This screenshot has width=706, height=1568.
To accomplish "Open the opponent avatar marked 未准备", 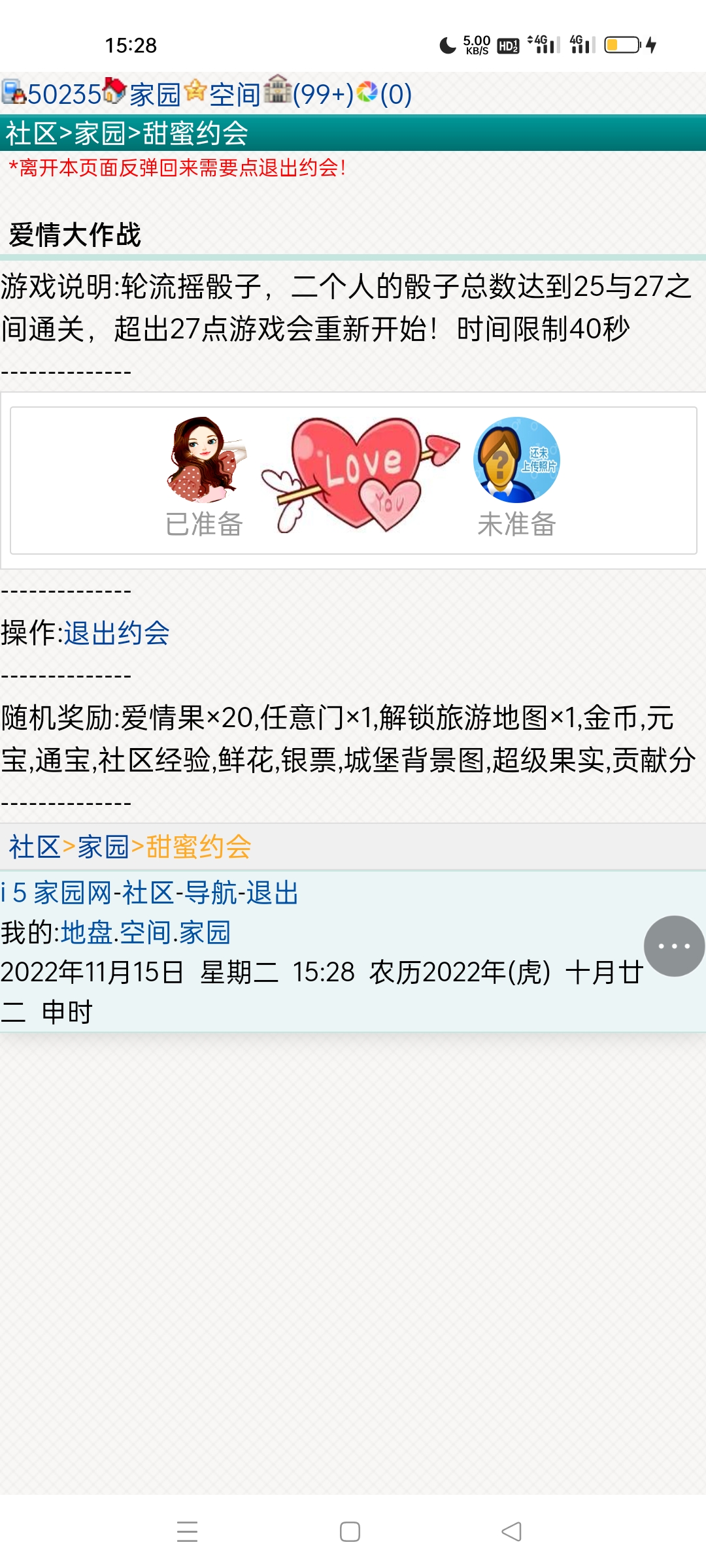I will point(516,460).
